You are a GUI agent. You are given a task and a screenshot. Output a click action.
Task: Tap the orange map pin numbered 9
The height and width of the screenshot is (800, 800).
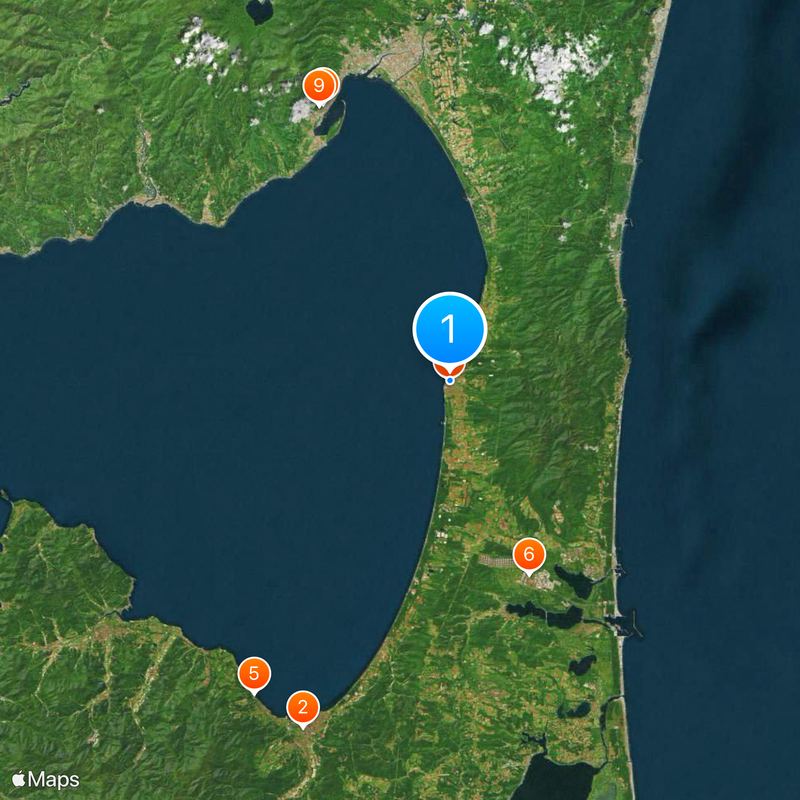pyautogui.click(x=320, y=85)
